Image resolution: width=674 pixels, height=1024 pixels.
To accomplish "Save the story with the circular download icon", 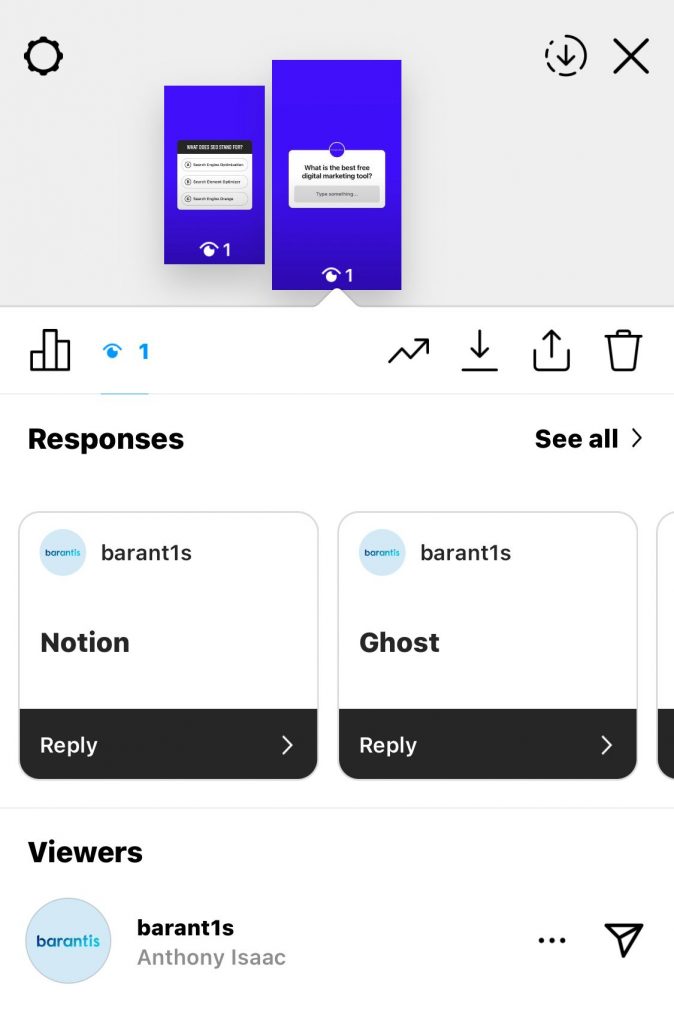I will [566, 56].
